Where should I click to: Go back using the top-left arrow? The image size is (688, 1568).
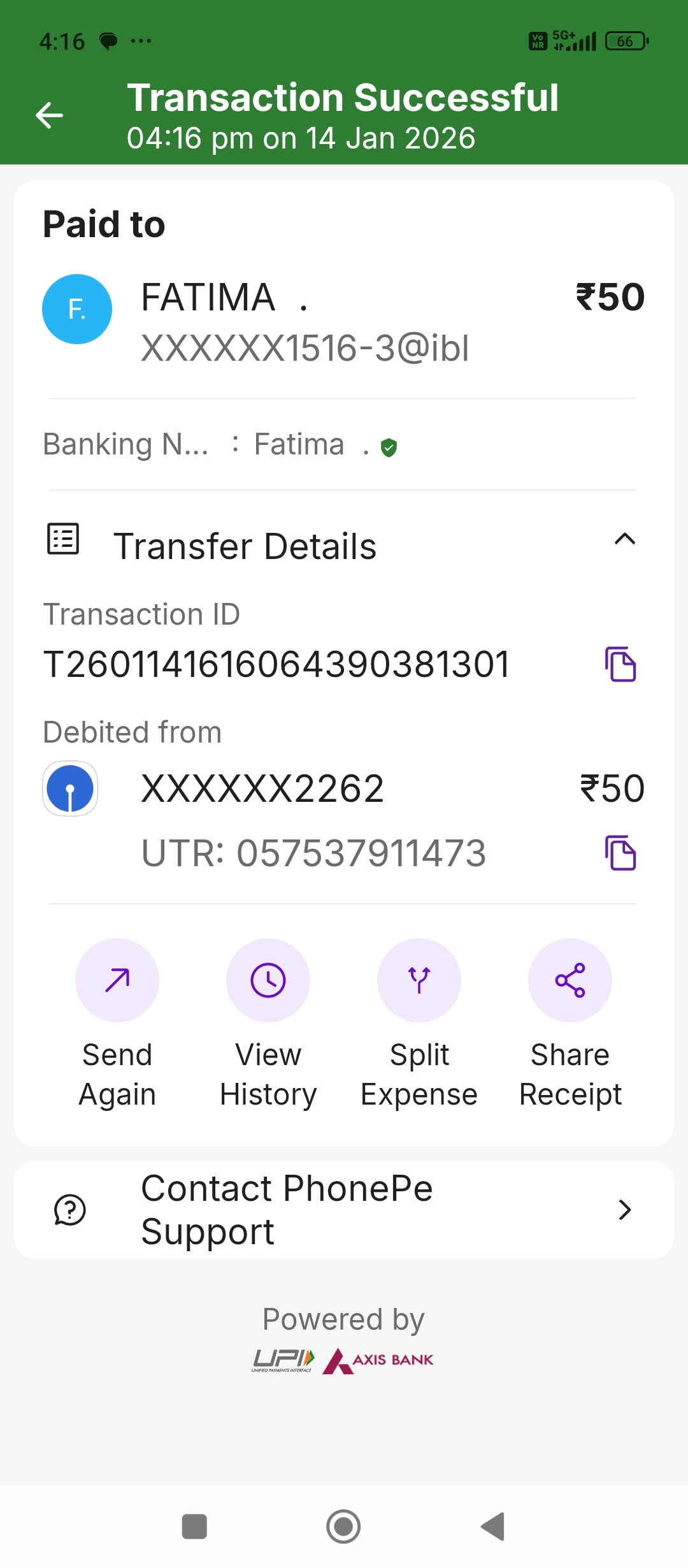click(49, 115)
